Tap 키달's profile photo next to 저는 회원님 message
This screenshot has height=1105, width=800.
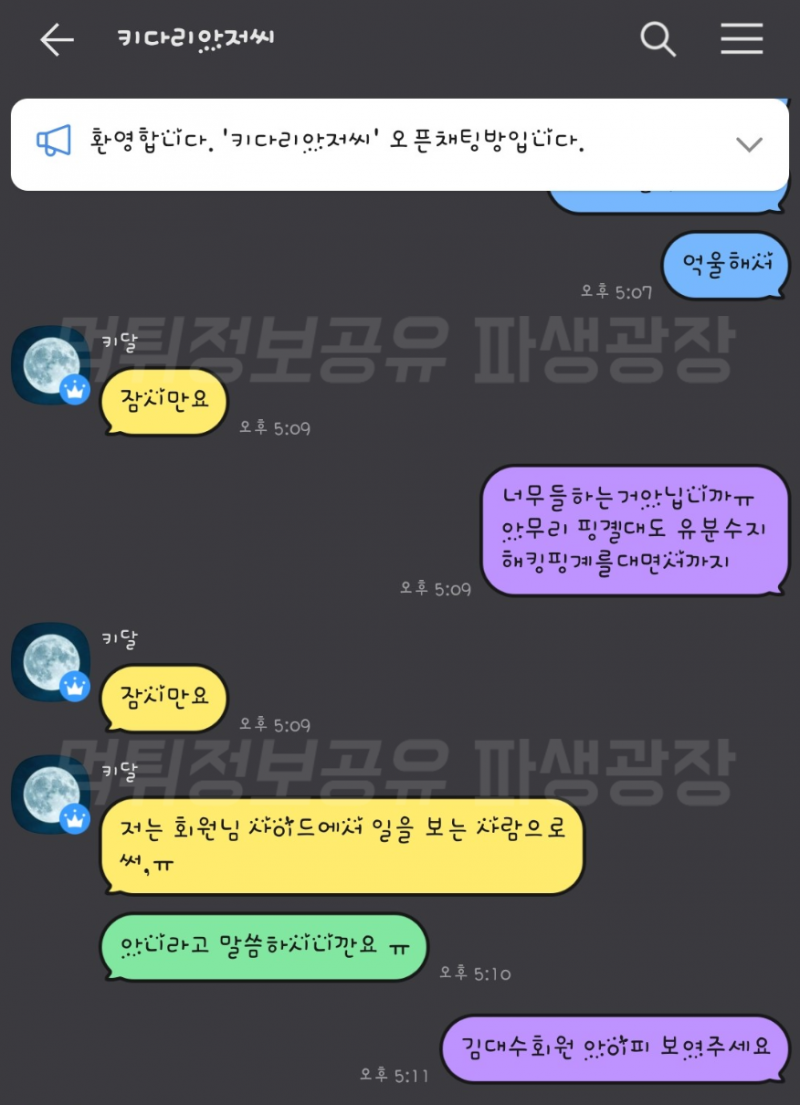(x=50, y=795)
